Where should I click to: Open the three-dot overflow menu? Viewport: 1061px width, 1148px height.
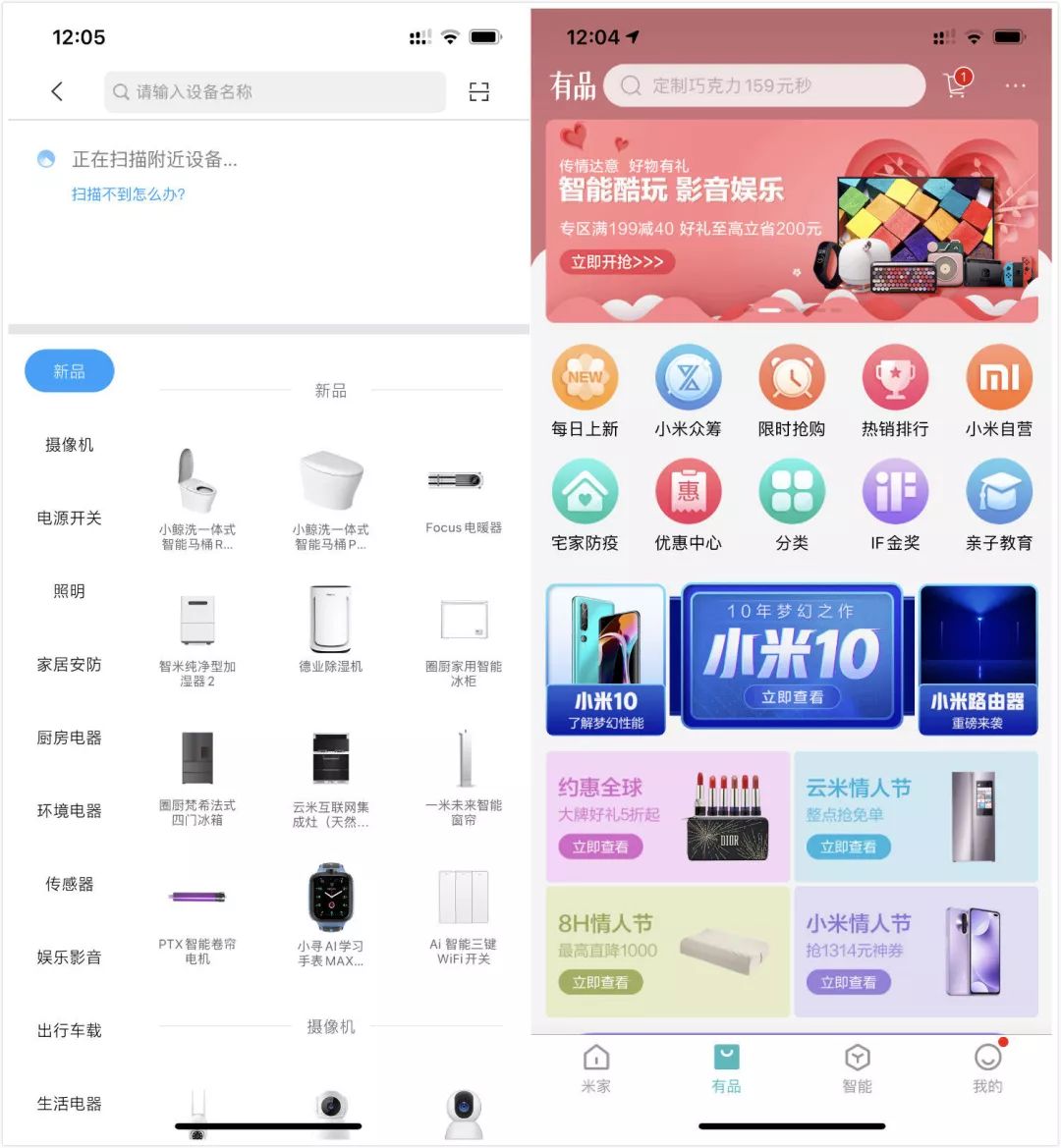coord(1015,85)
